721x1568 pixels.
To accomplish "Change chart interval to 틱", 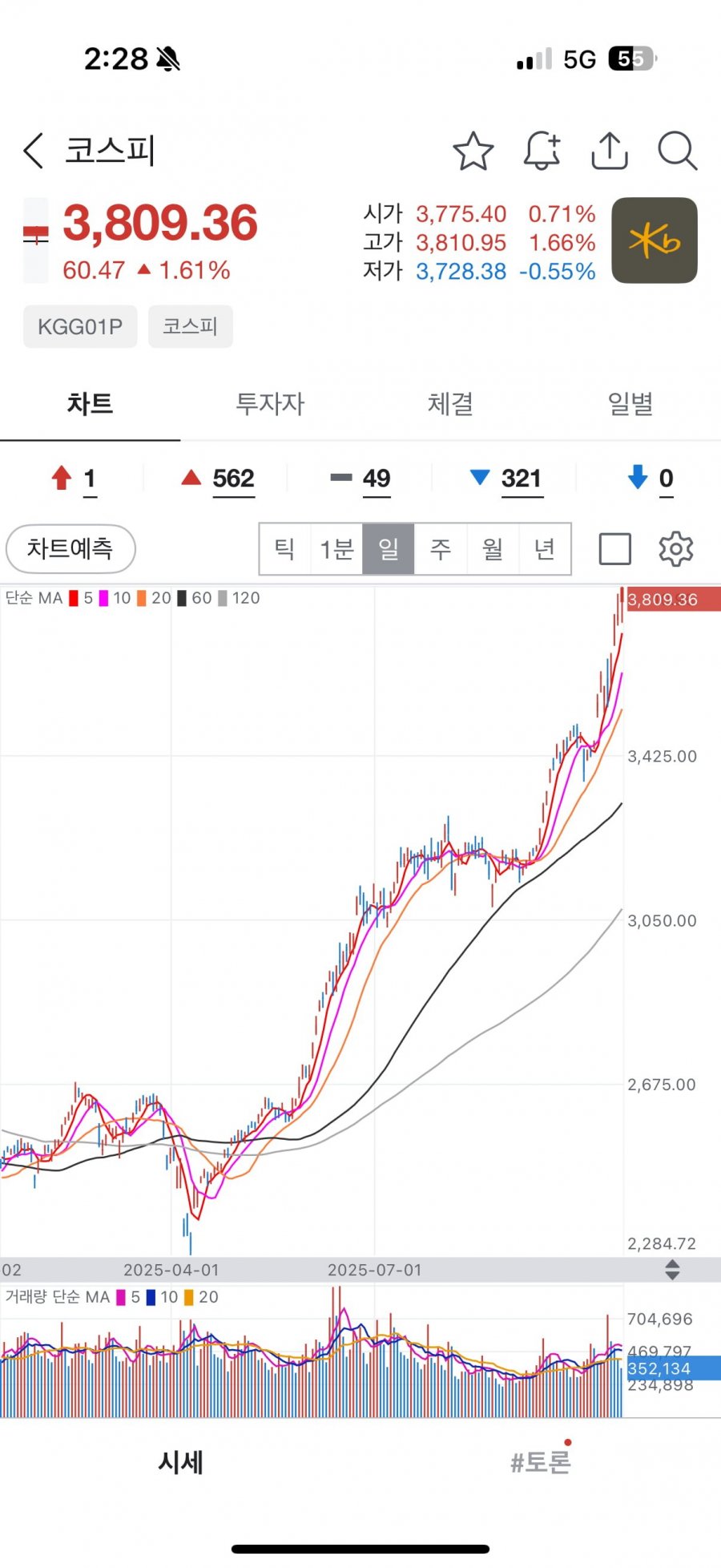I will pyautogui.click(x=285, y=549).
